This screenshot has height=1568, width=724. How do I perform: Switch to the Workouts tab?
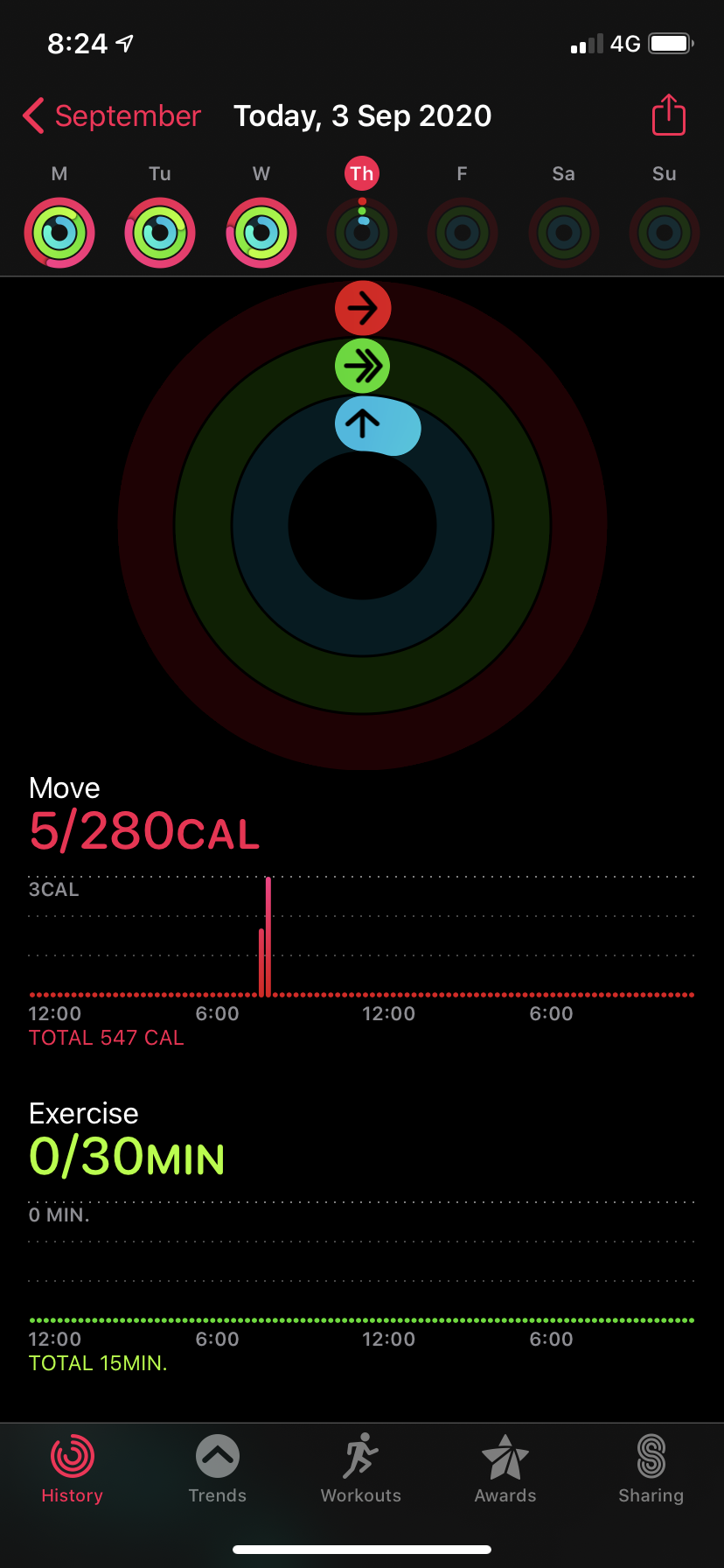click(x=361, y=1470)
